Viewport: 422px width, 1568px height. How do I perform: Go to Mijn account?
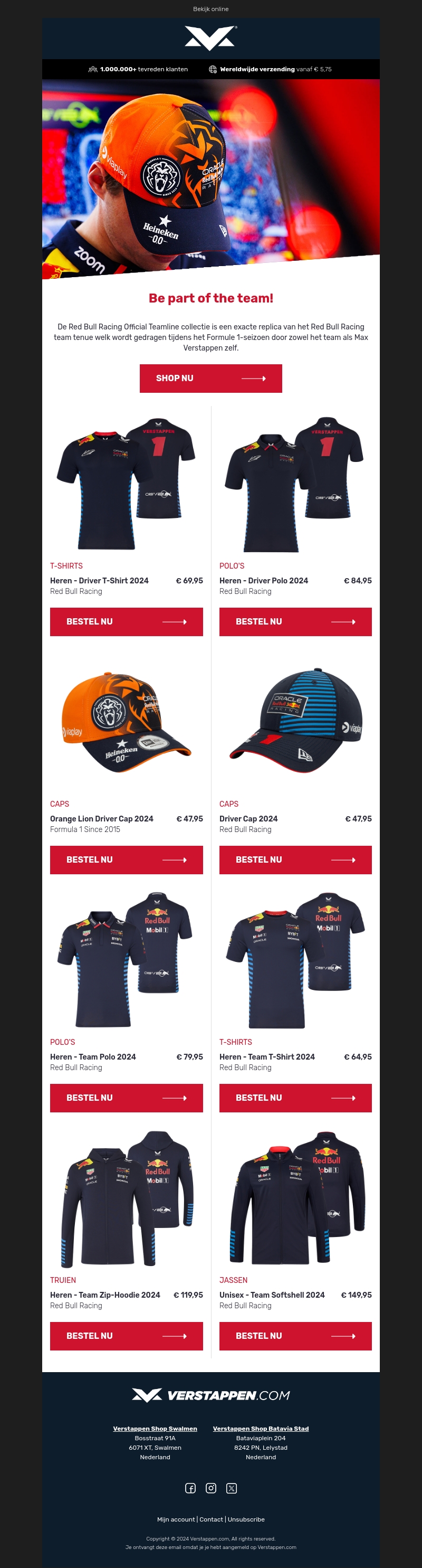176,1519
